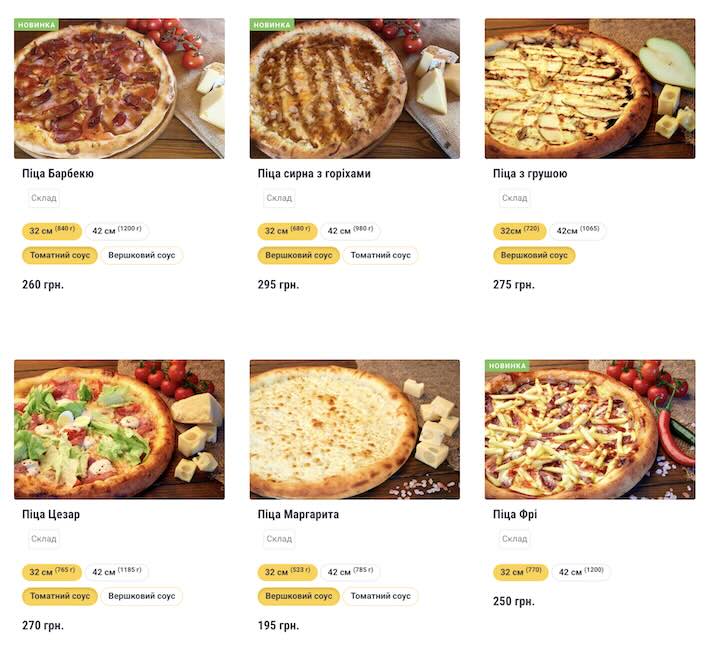Pick 42 см for Піца сирна з горіхами
This screenshot has width=711, height=650.
point(352,231)
